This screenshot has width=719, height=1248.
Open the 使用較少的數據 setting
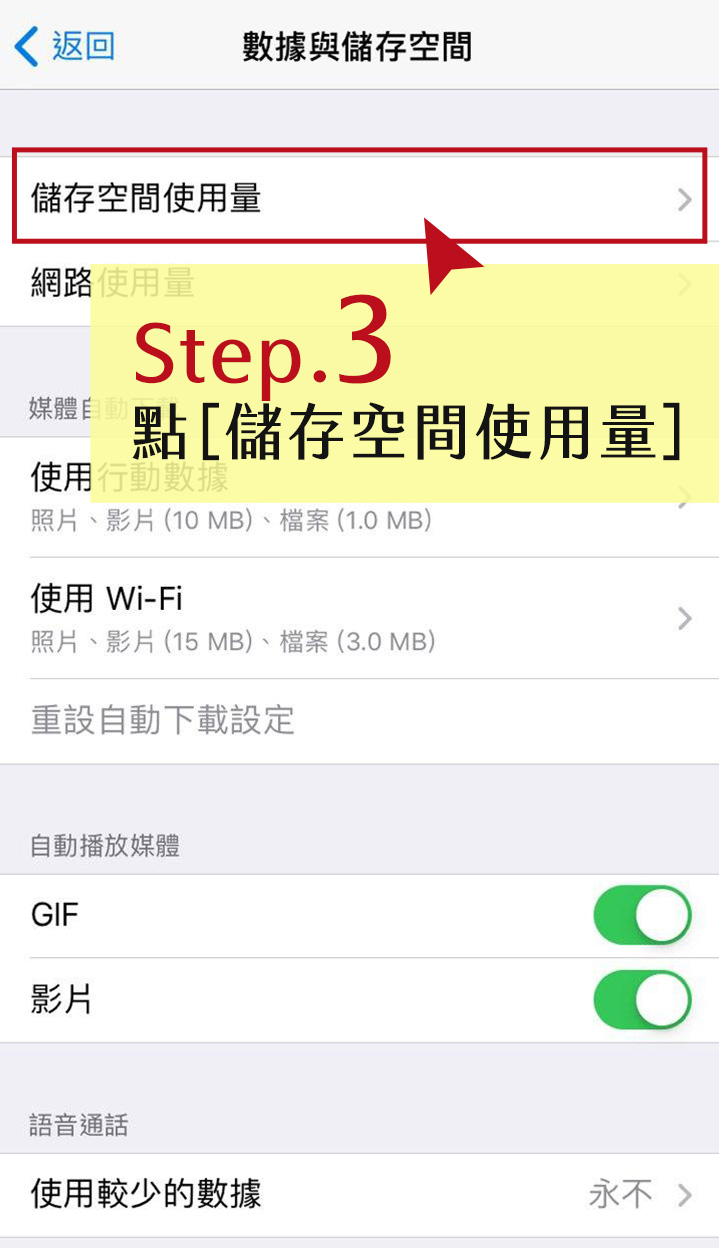[359, 1193]
